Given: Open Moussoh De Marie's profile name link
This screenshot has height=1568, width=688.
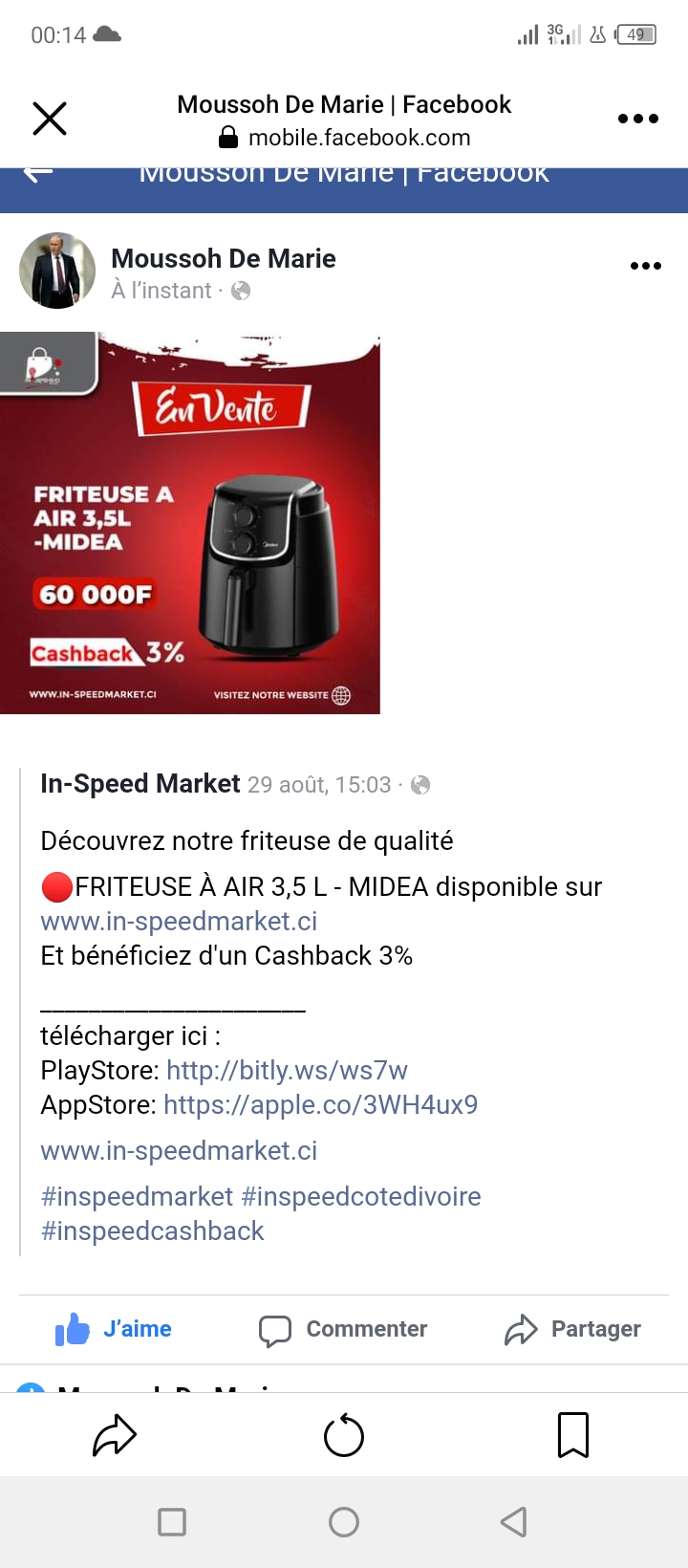Looking at the screenshot, I should pos(224,258).
